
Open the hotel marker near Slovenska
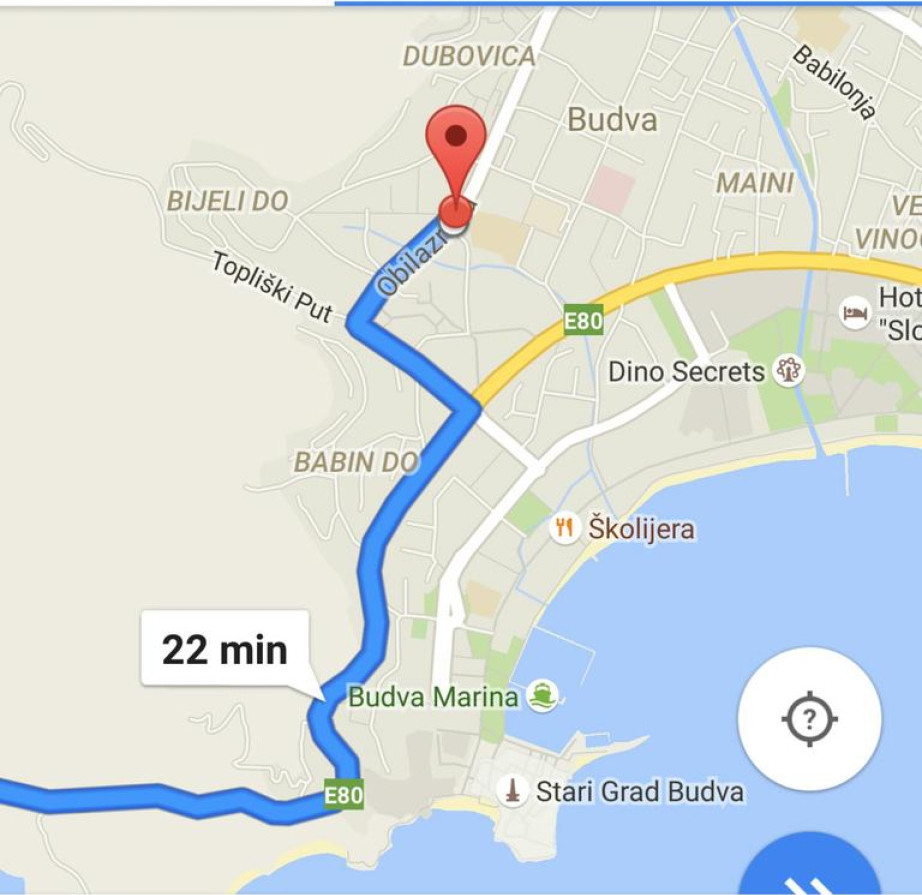pyautogui.click(x=855, y=312)
